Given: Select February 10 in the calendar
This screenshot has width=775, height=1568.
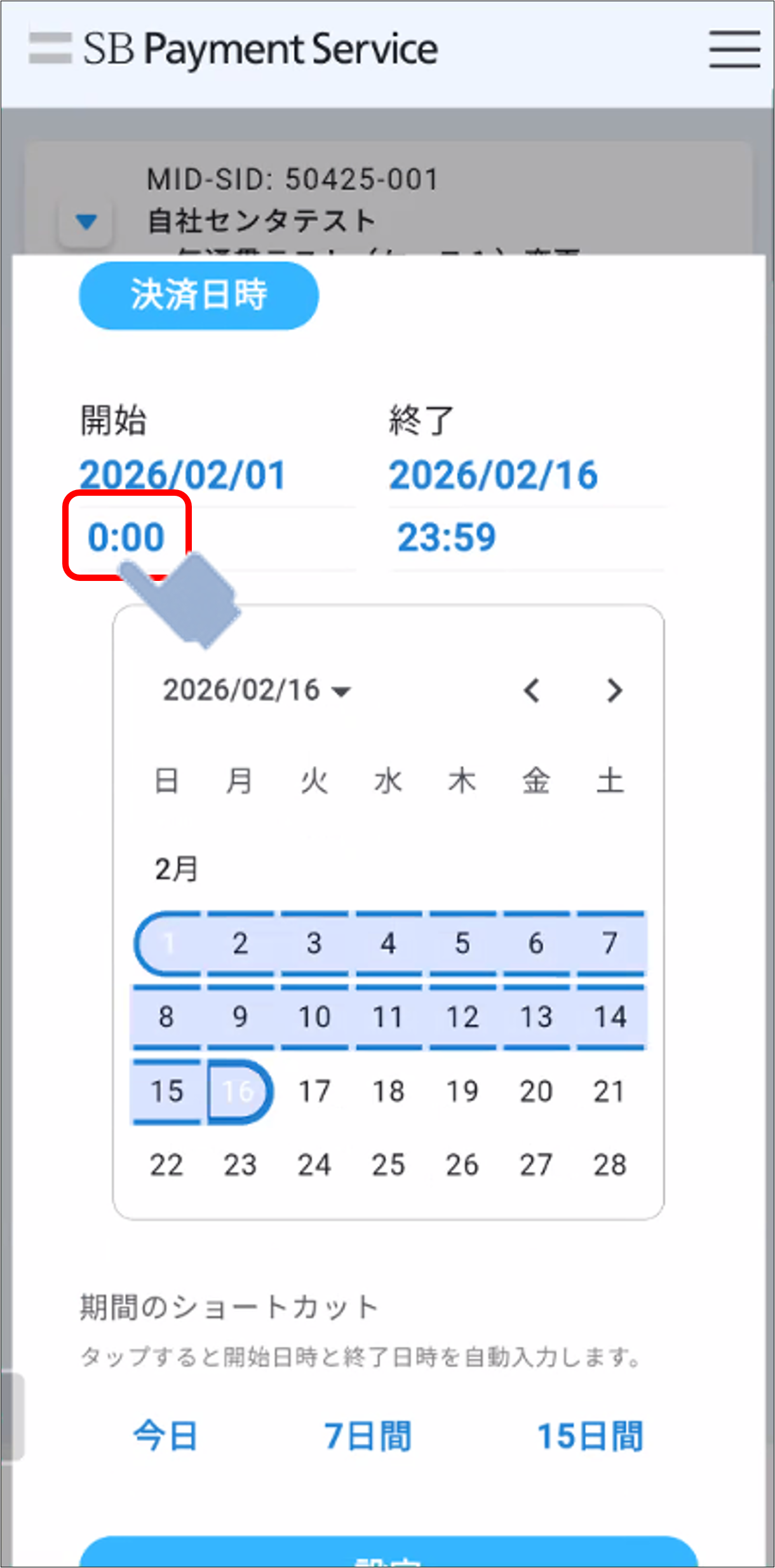Looking at the screenshot, I should 314,1017.
